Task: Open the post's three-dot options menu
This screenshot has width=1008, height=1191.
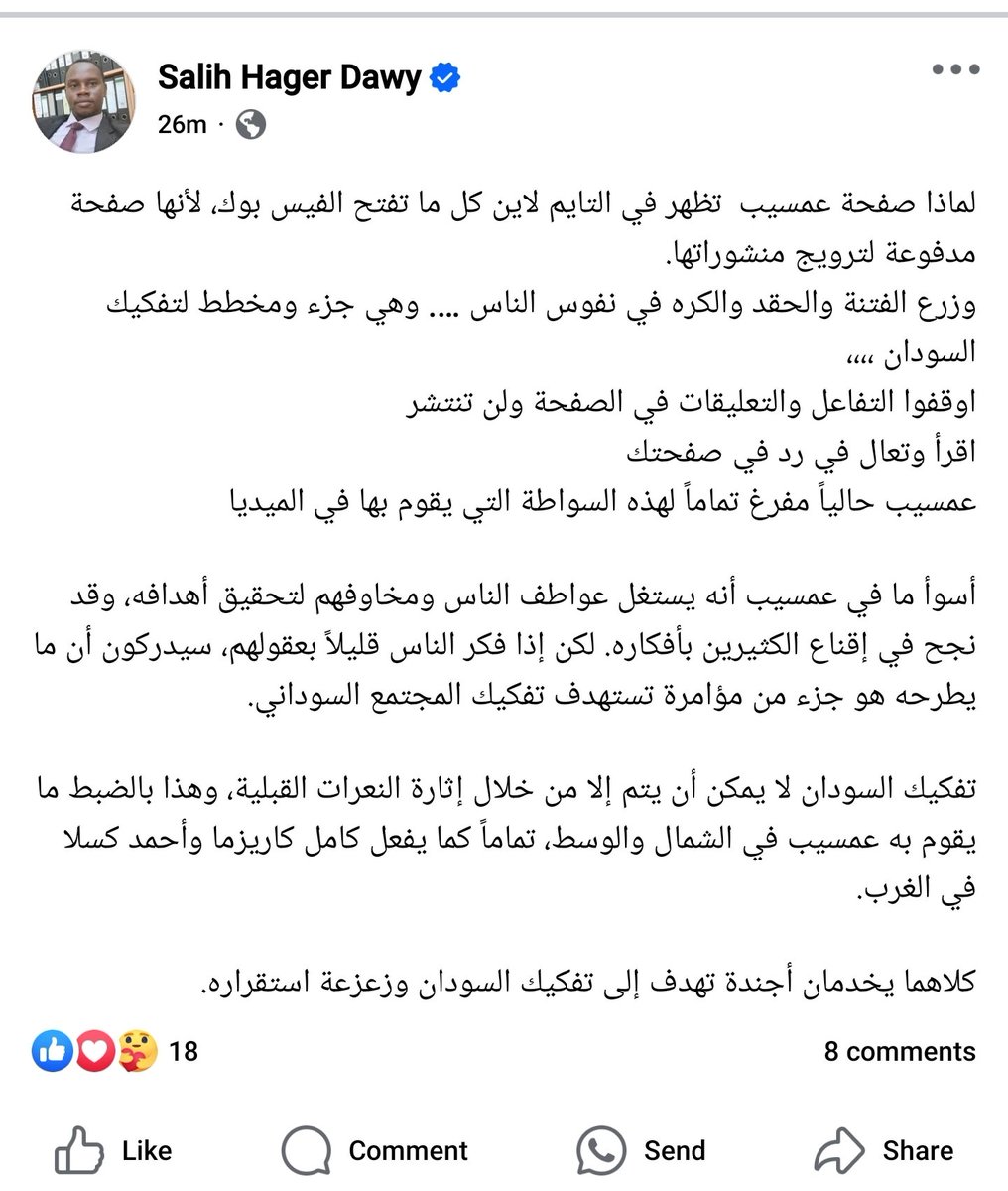Action: 955,70
